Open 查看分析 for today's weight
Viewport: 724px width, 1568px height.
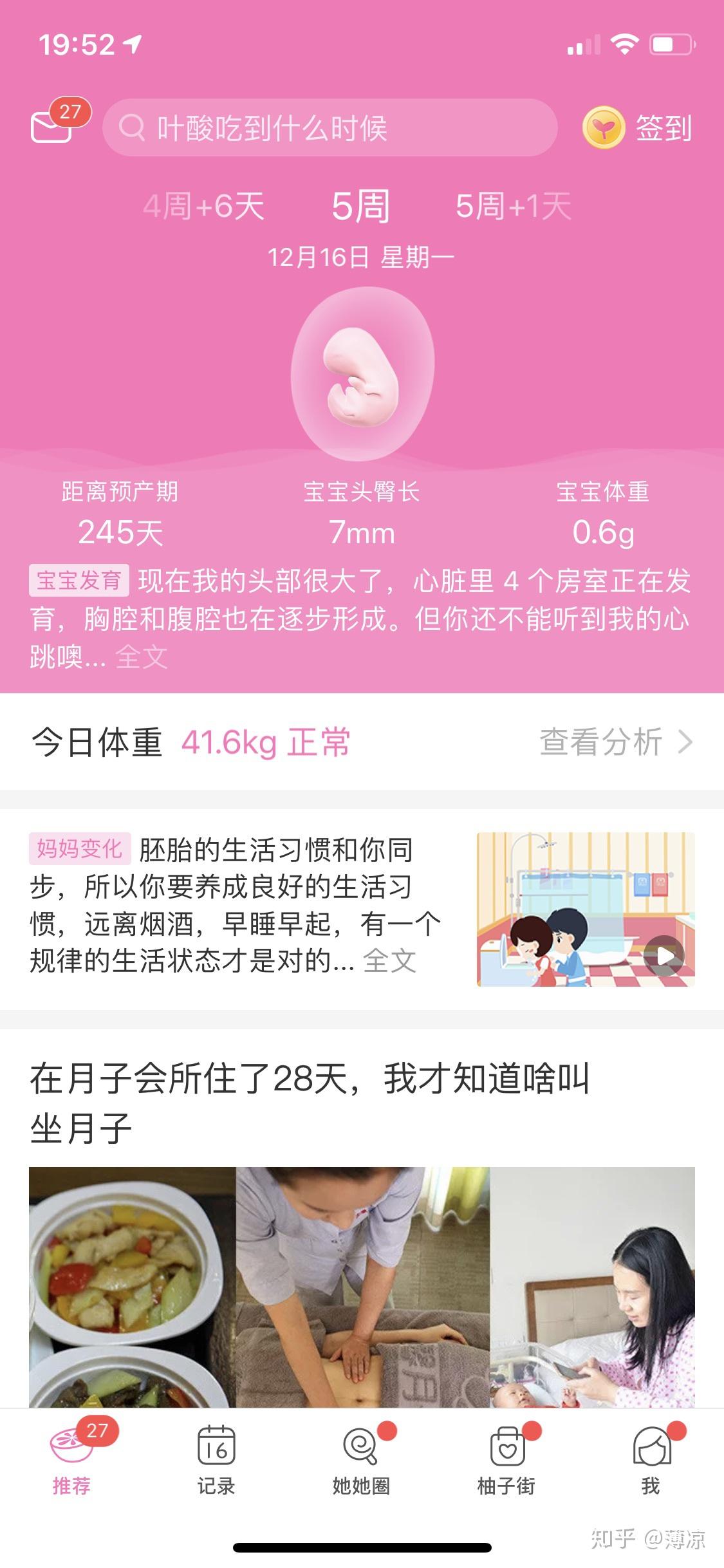616,742
